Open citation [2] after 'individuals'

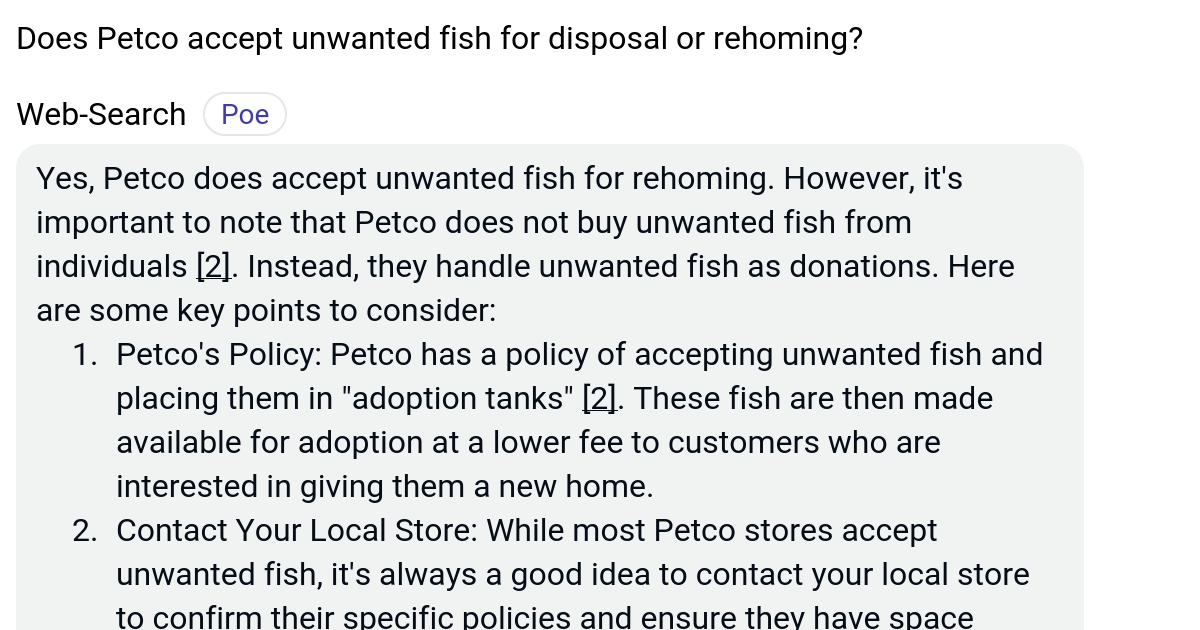tap(212, 267)
